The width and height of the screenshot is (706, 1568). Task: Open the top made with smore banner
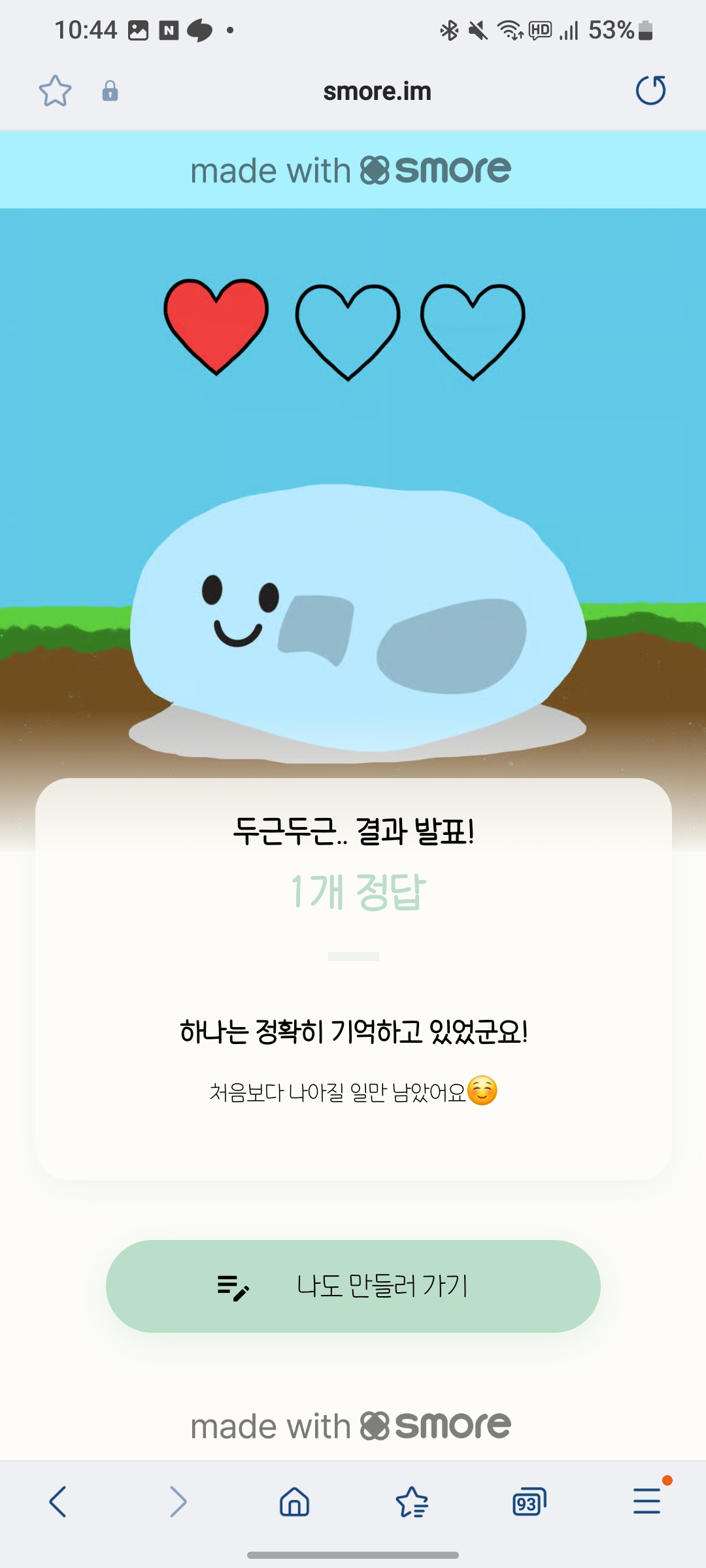point(352,171)
